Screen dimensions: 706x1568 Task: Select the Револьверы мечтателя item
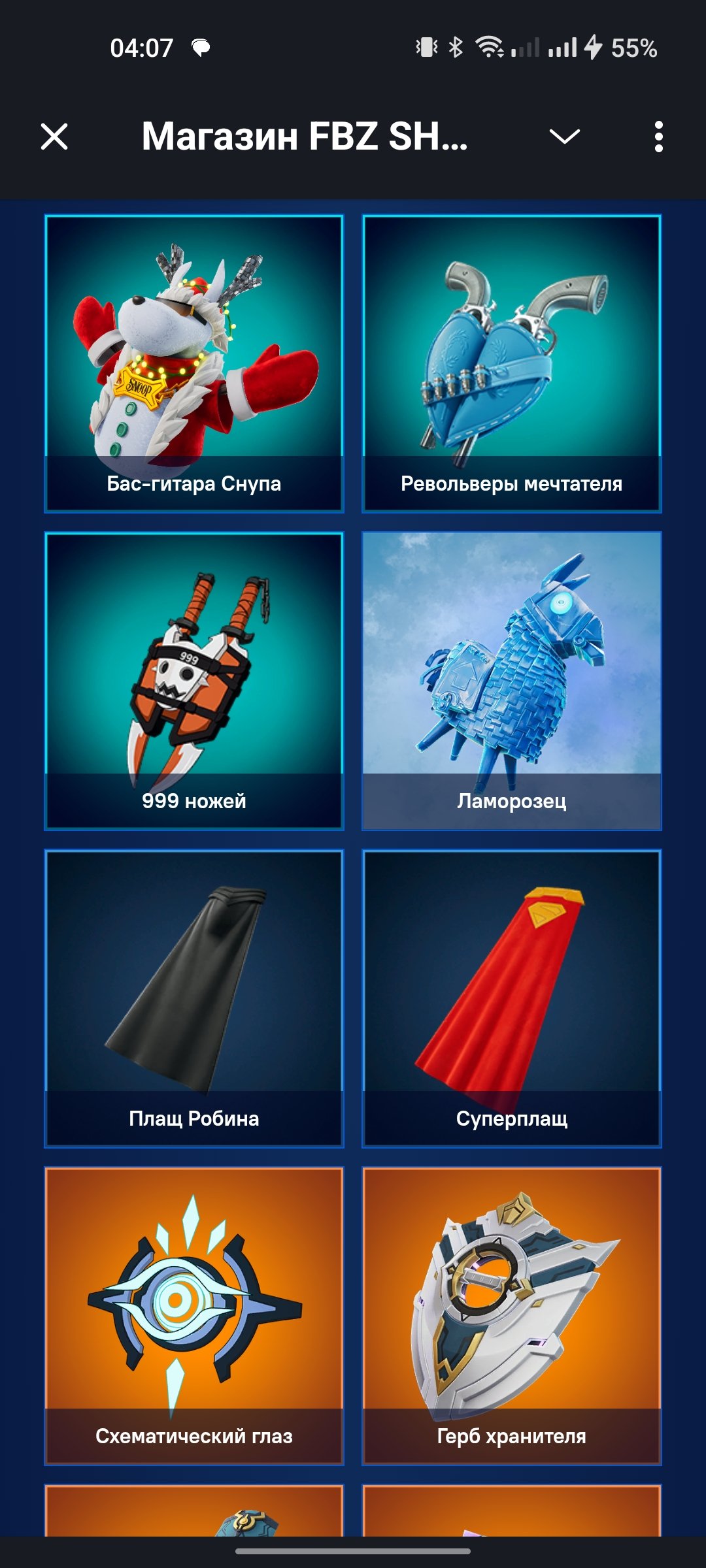click(511, 363)
